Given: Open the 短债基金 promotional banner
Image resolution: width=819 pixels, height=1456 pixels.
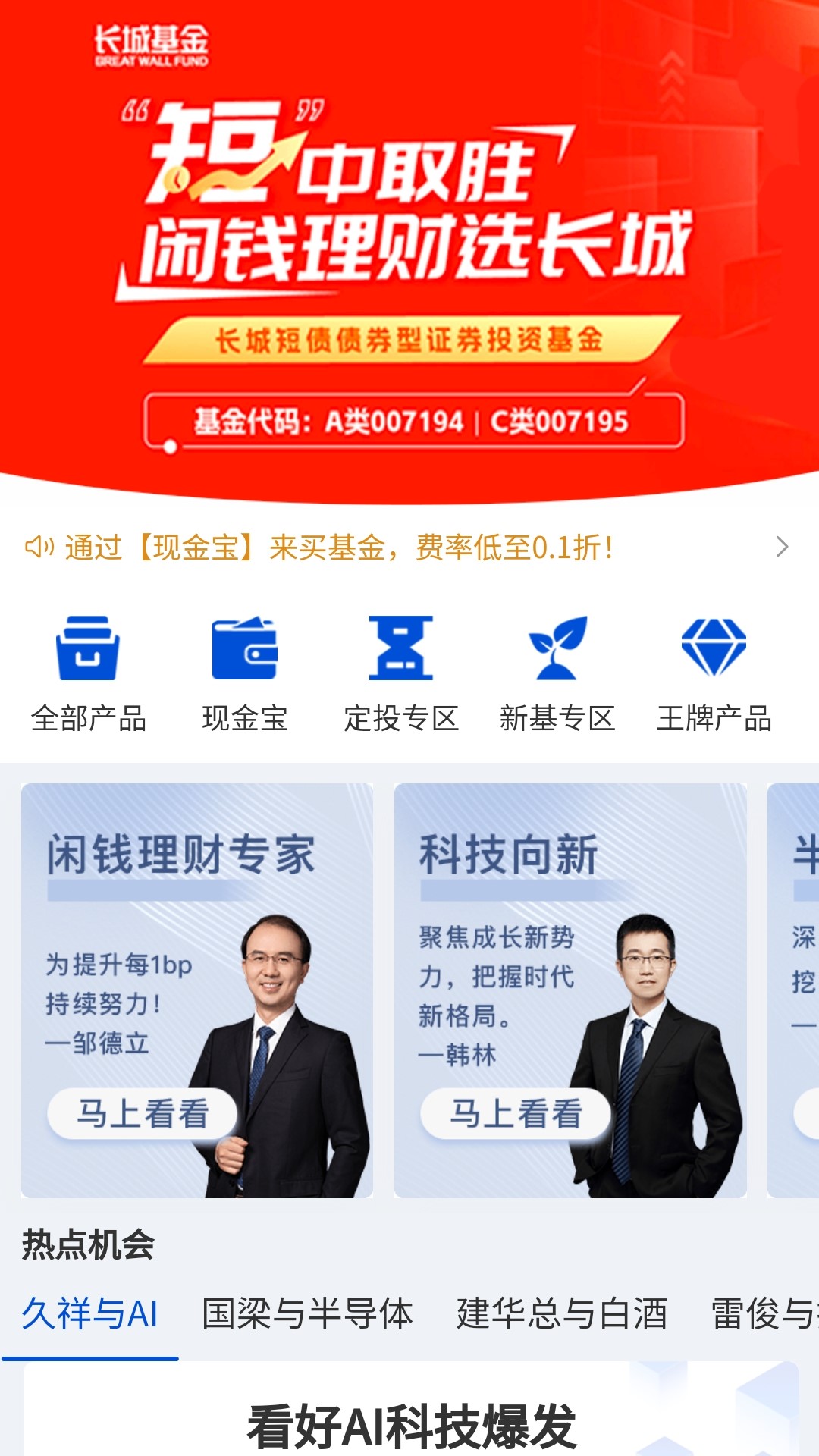Looking at the screenshot, I should [409, 227].
